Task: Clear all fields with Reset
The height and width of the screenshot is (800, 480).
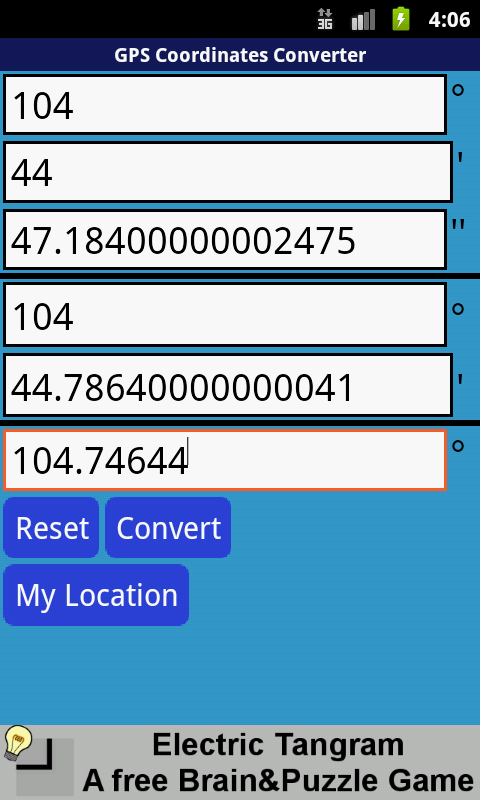Action: (x=51, y=528)
